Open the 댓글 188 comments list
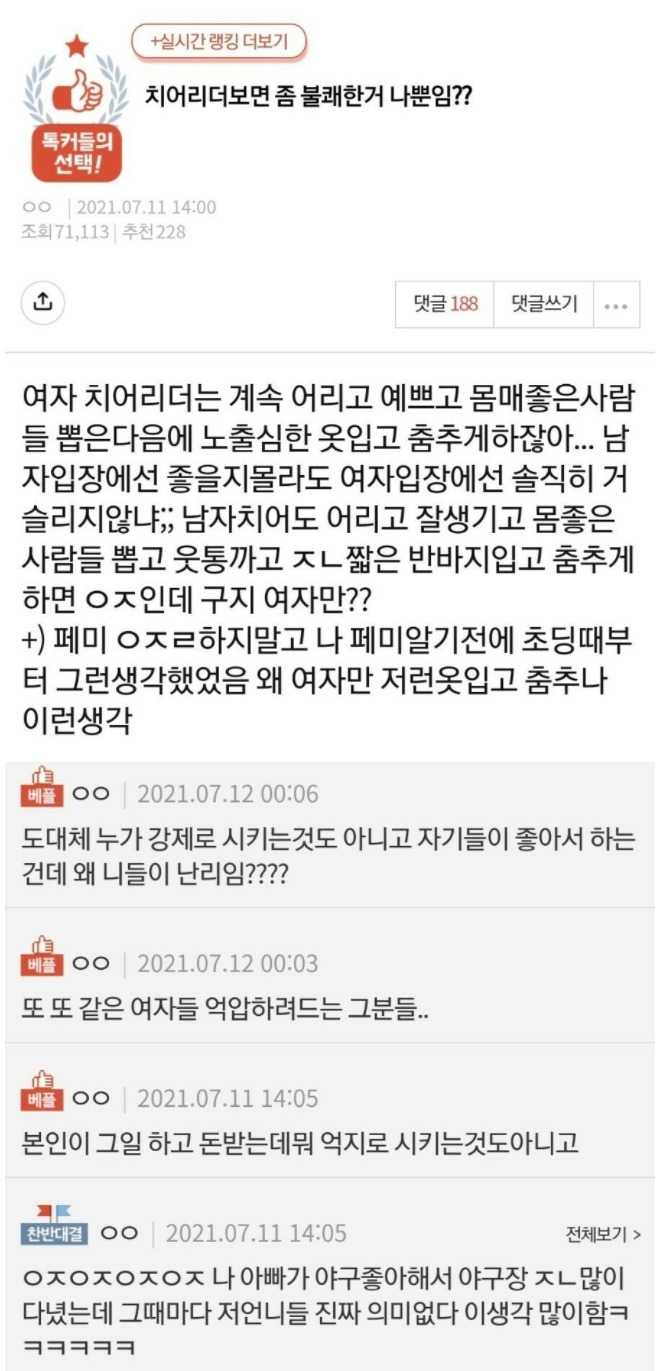658x1371 pixels. pyautogui.click(x=445, y=304)
